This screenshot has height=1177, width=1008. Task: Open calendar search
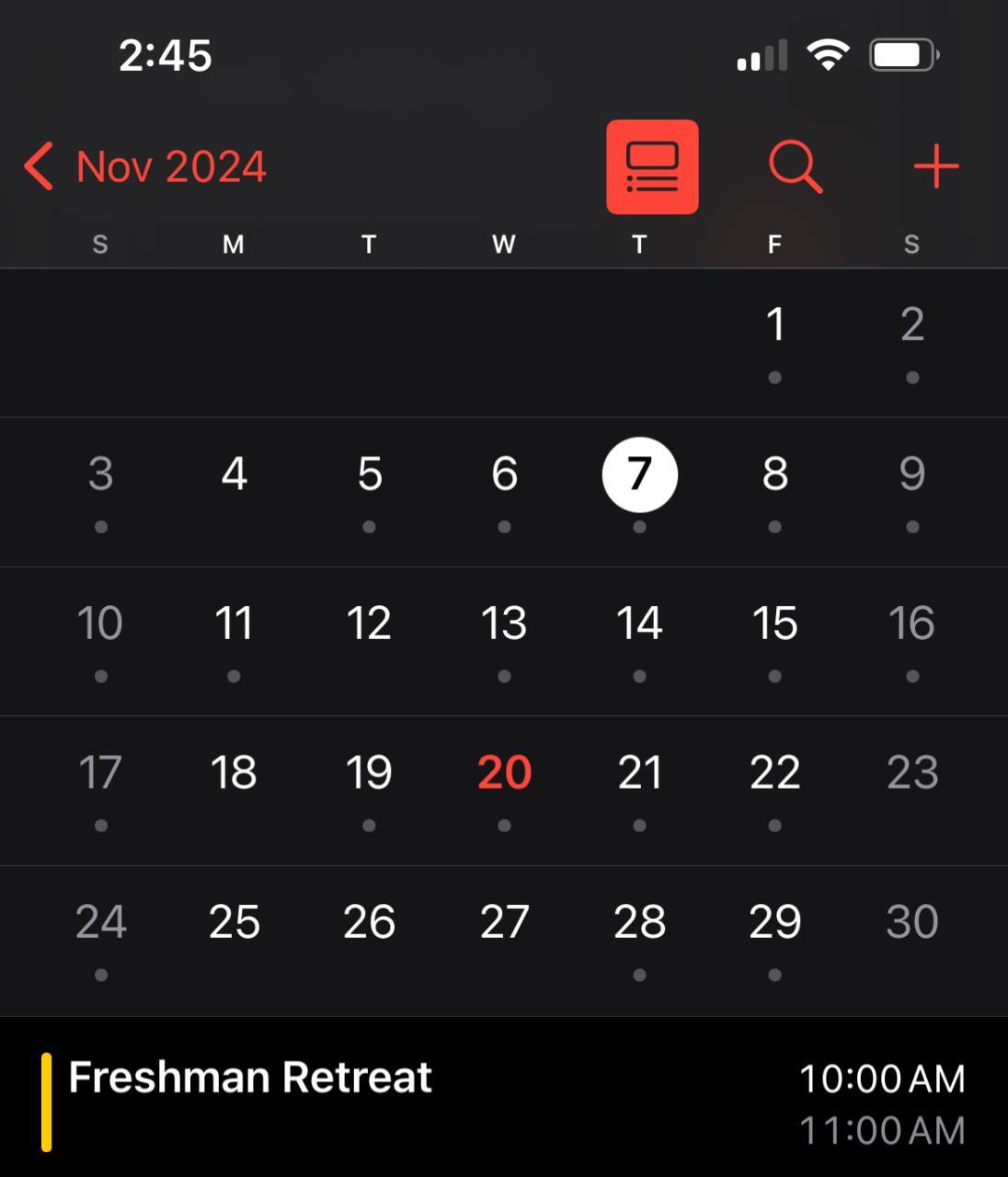(x=795, y=167)
